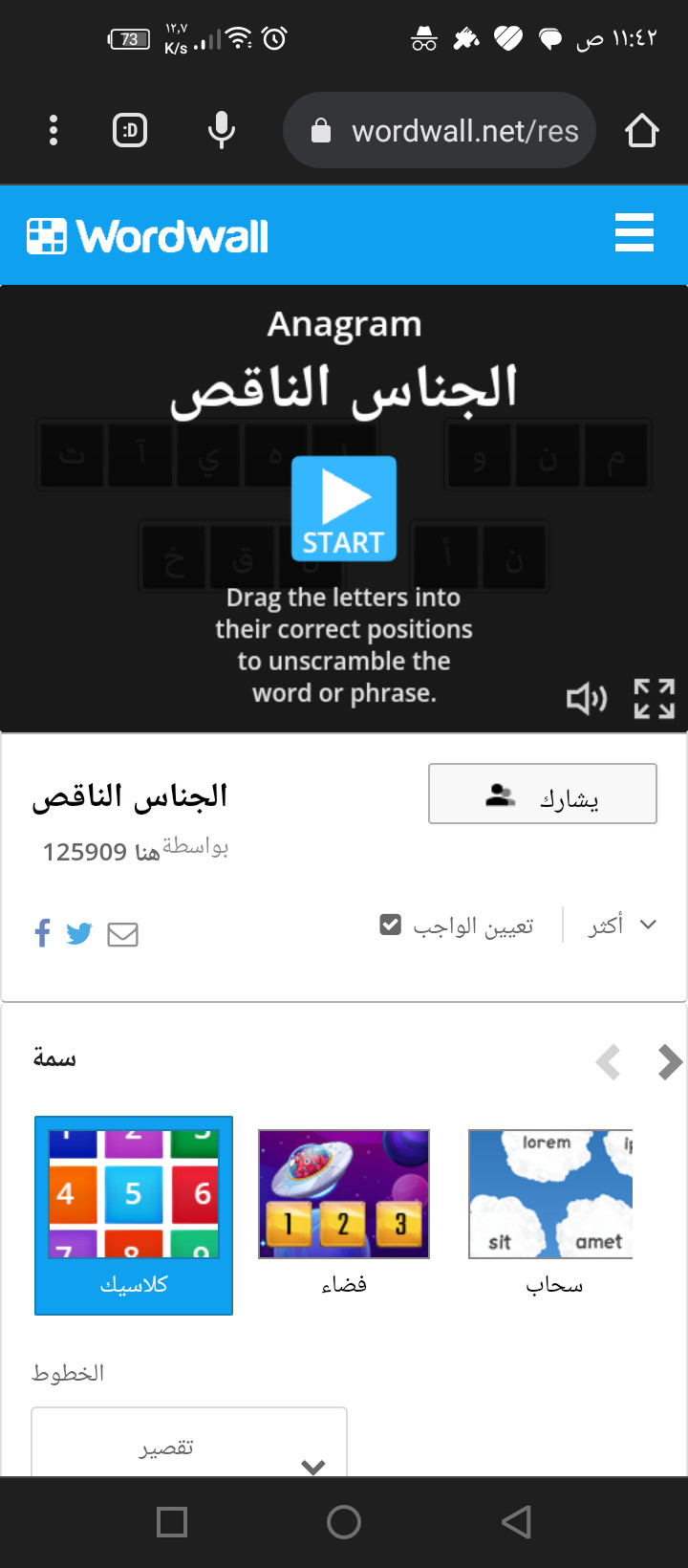Image resolution: width=688 pixels, height=1568 pixels.
Task: Start the Anagram game
Action: [x=344, y=509]
